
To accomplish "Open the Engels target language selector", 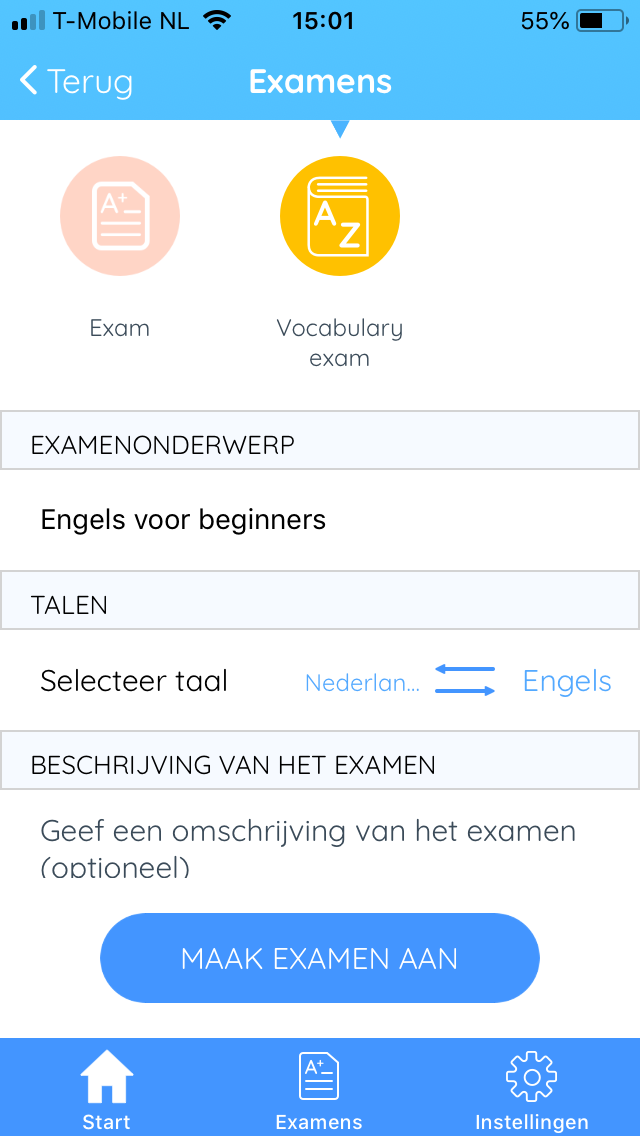I will point(567,682).
